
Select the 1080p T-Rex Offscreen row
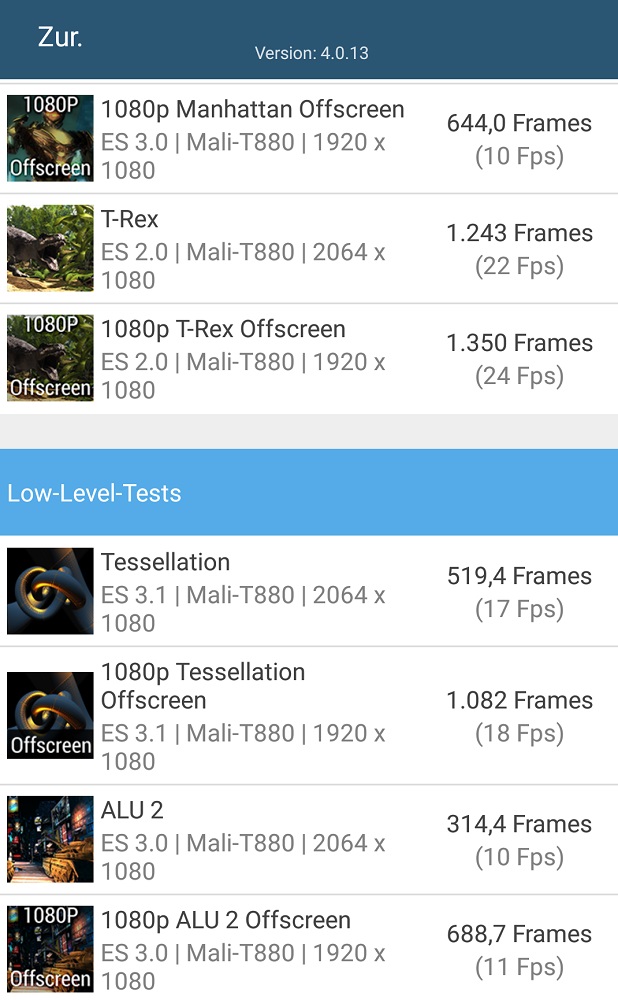click(x=309, y=358)
